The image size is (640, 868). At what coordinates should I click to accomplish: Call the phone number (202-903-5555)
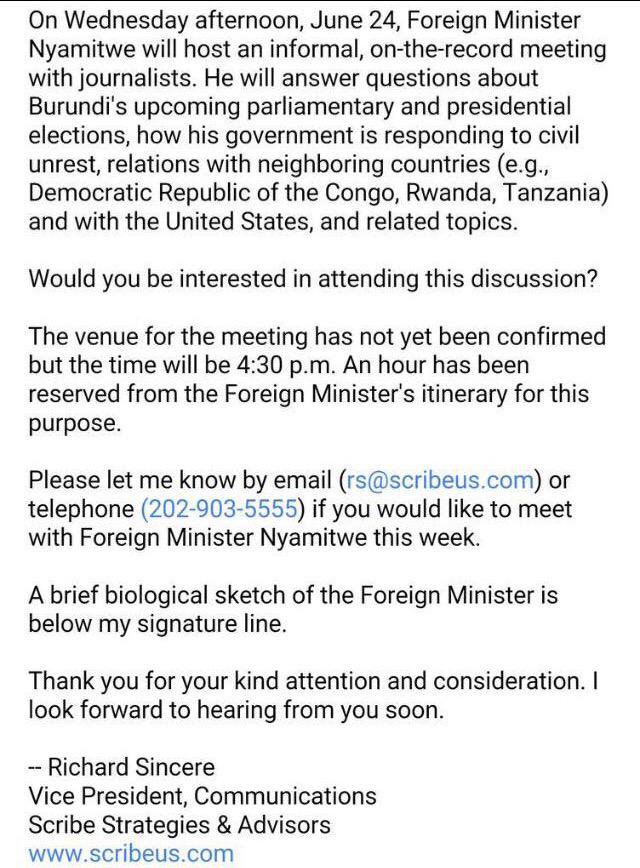[x=220, y=509]
